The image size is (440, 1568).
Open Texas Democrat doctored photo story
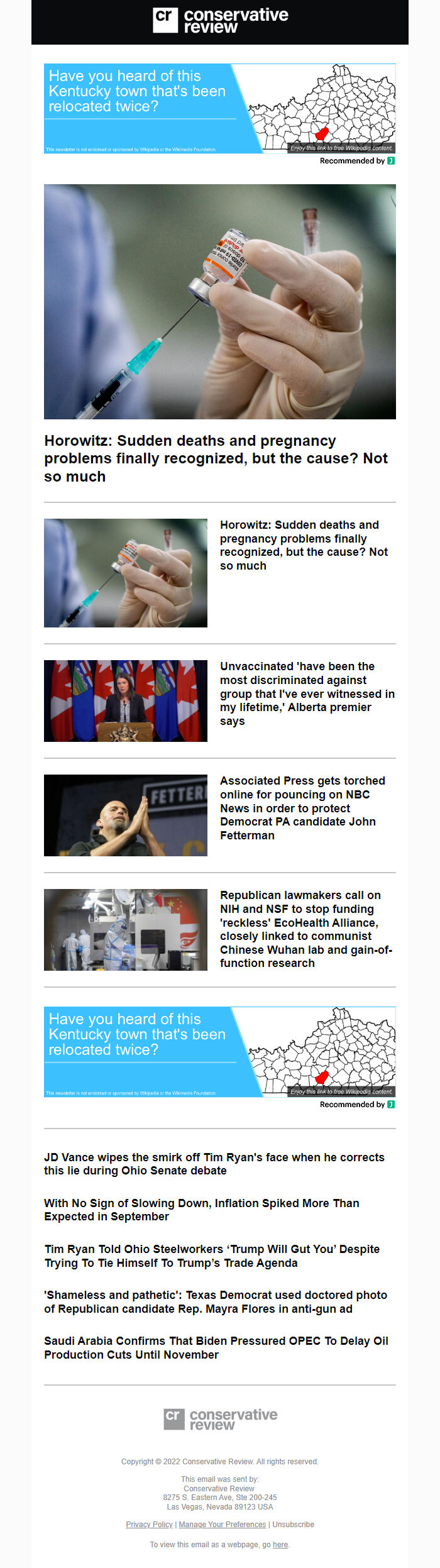click(x=215, y=1301)
